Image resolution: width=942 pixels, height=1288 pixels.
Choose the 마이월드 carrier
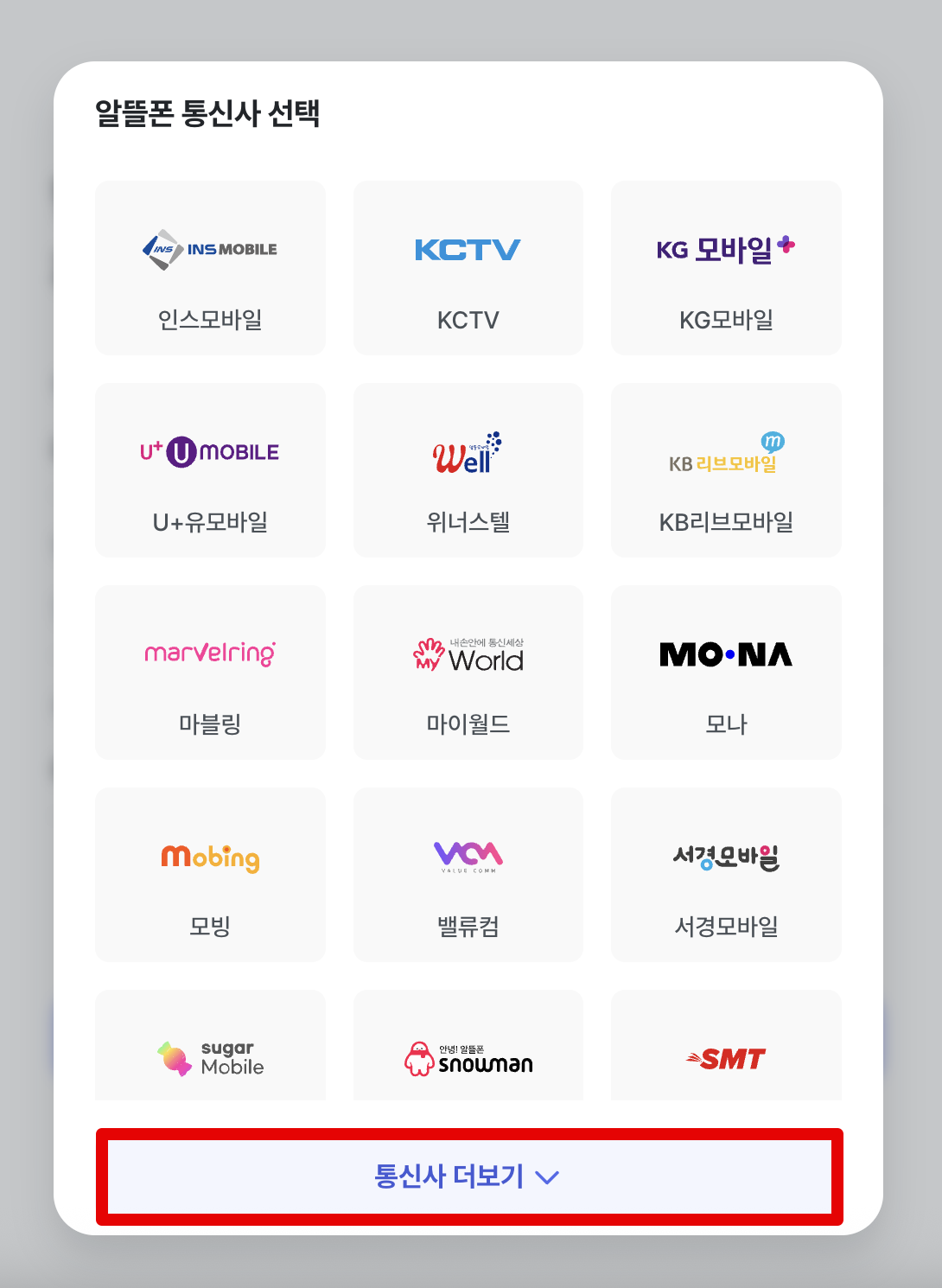(x=468, y=673)
